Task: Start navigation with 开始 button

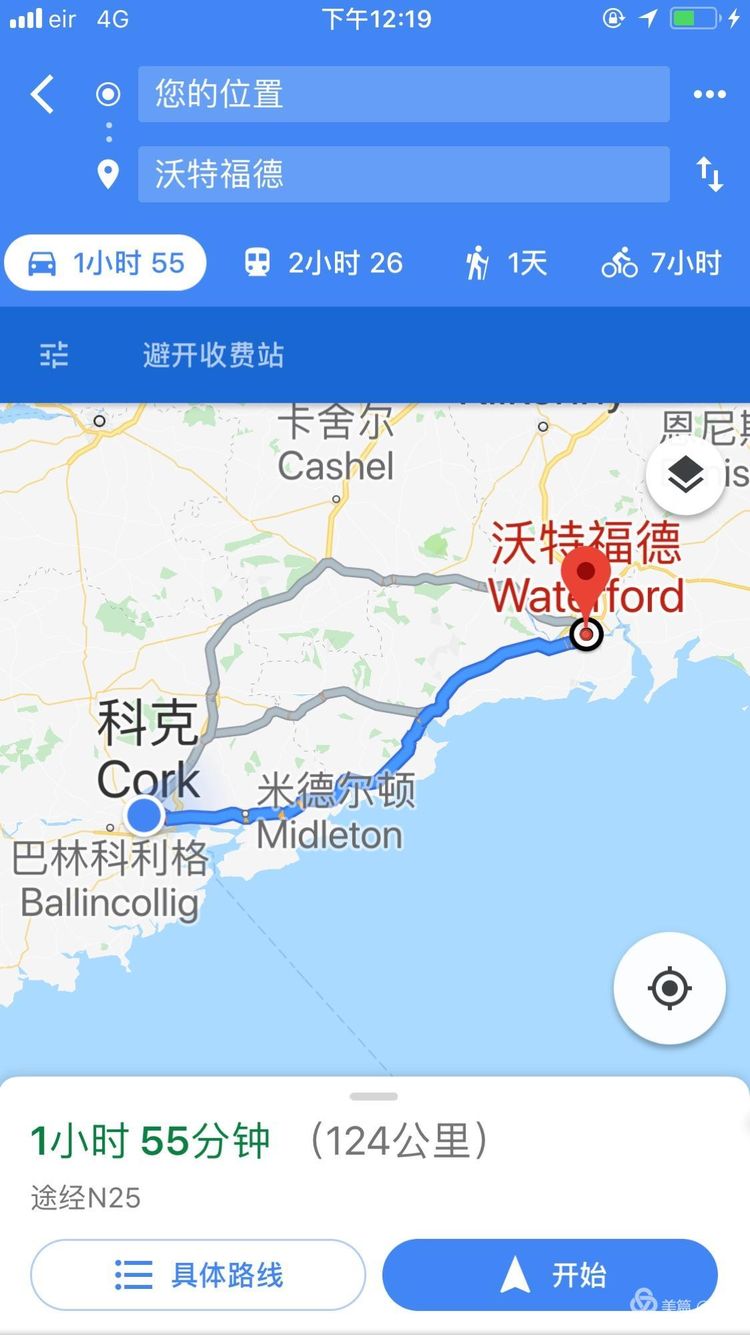Action: coord(550,1275)
